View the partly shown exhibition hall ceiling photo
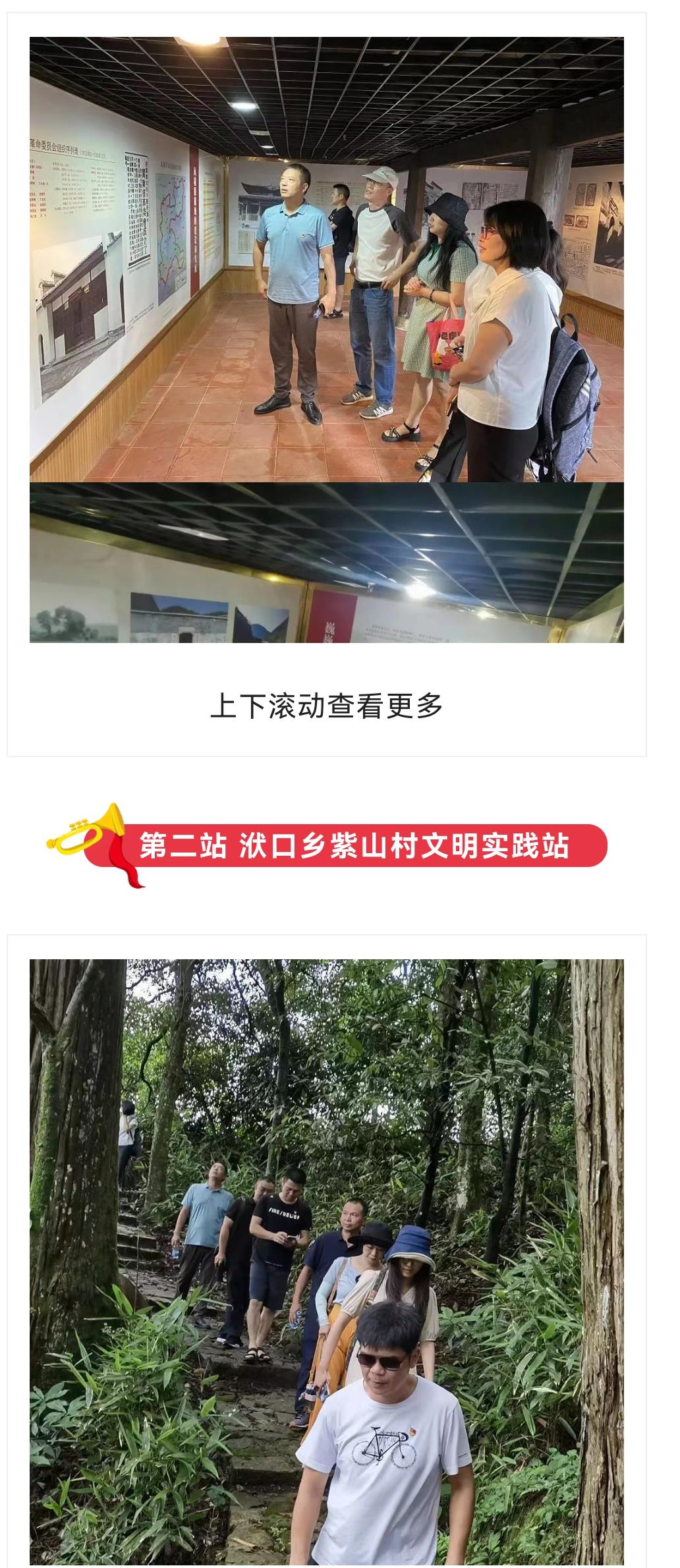Viewport: 680px width, 1568px height. [326, 563]
